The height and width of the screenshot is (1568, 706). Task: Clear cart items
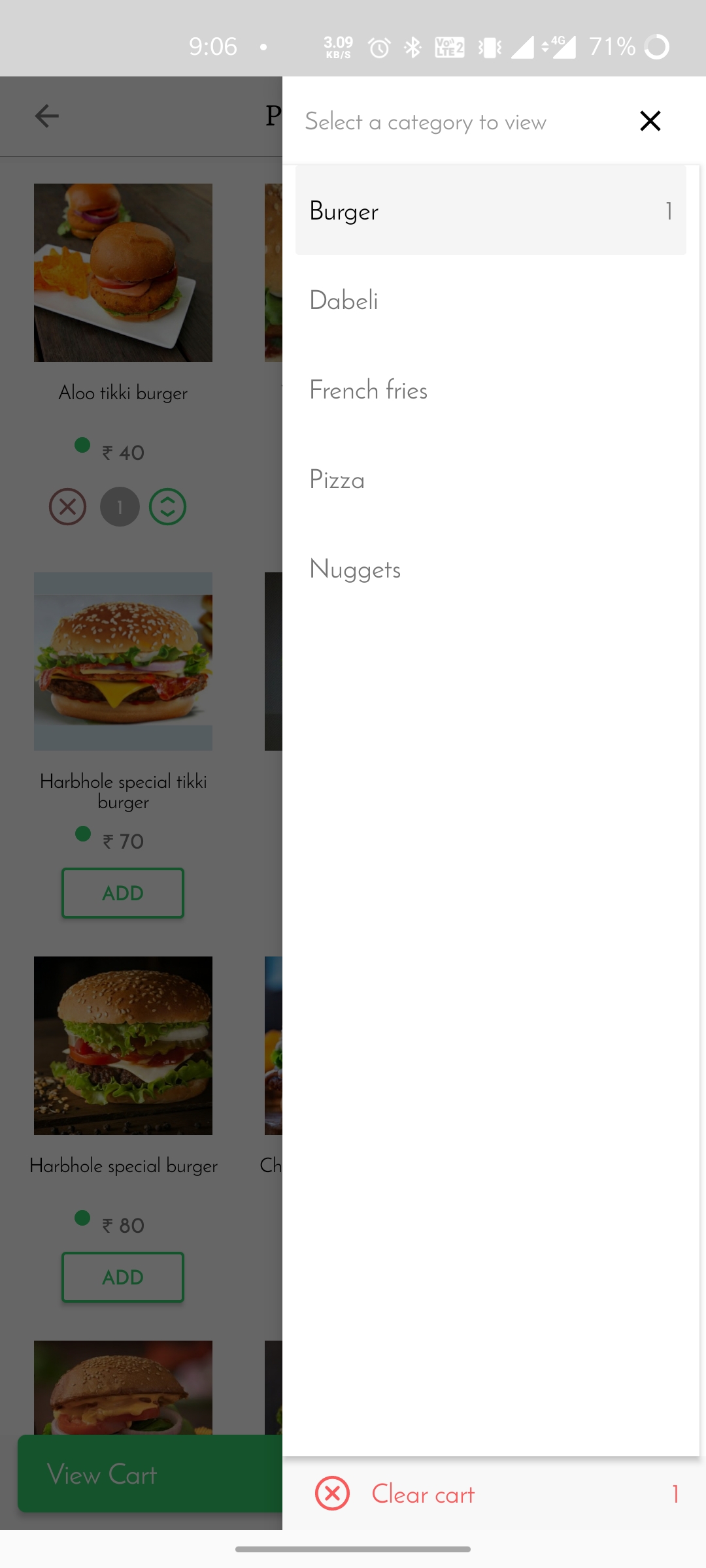point(422,1494)
